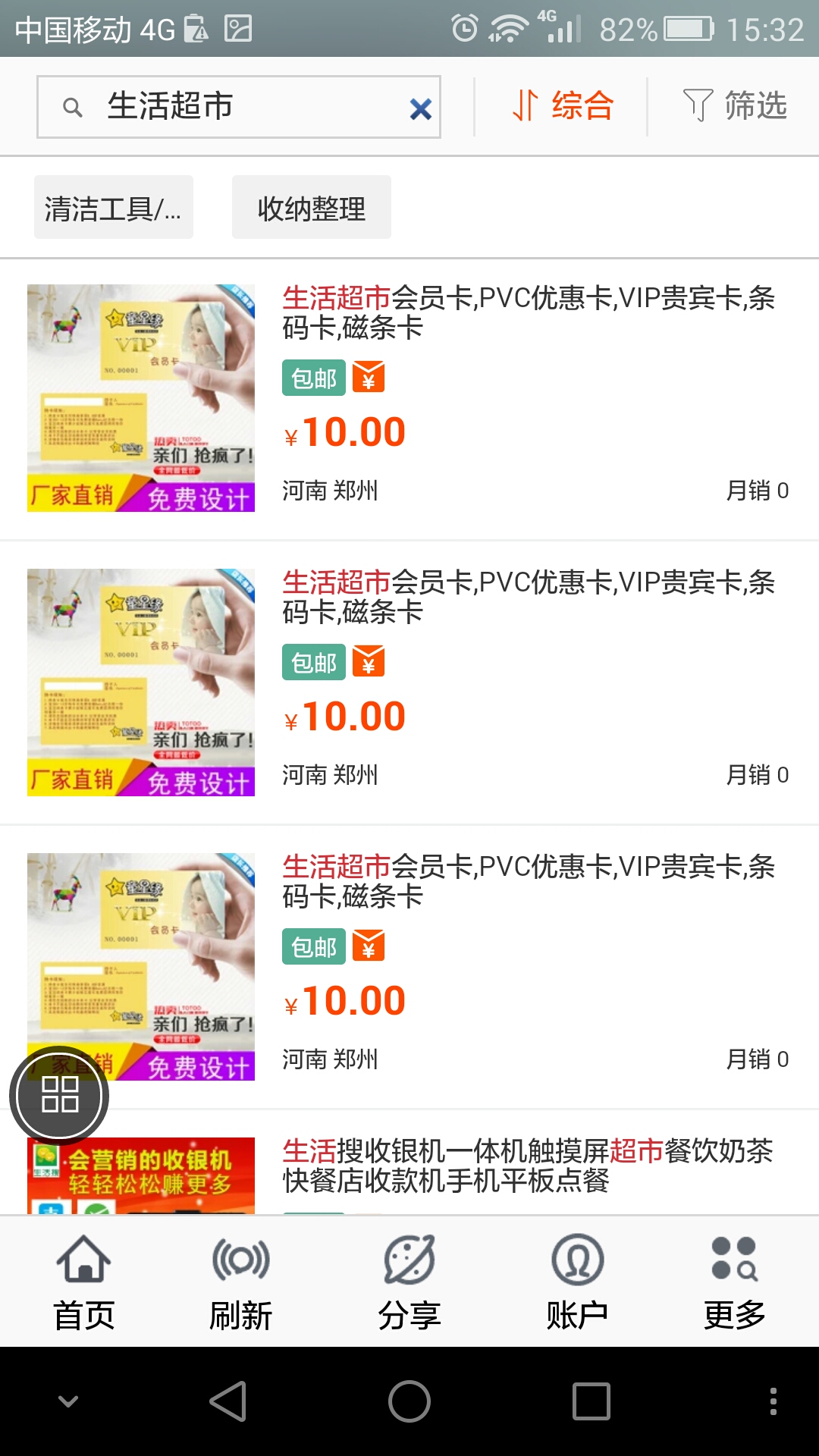
Task: Tap the floating grid menu button
Action: pyautogui.click(x=59, y=1095)
